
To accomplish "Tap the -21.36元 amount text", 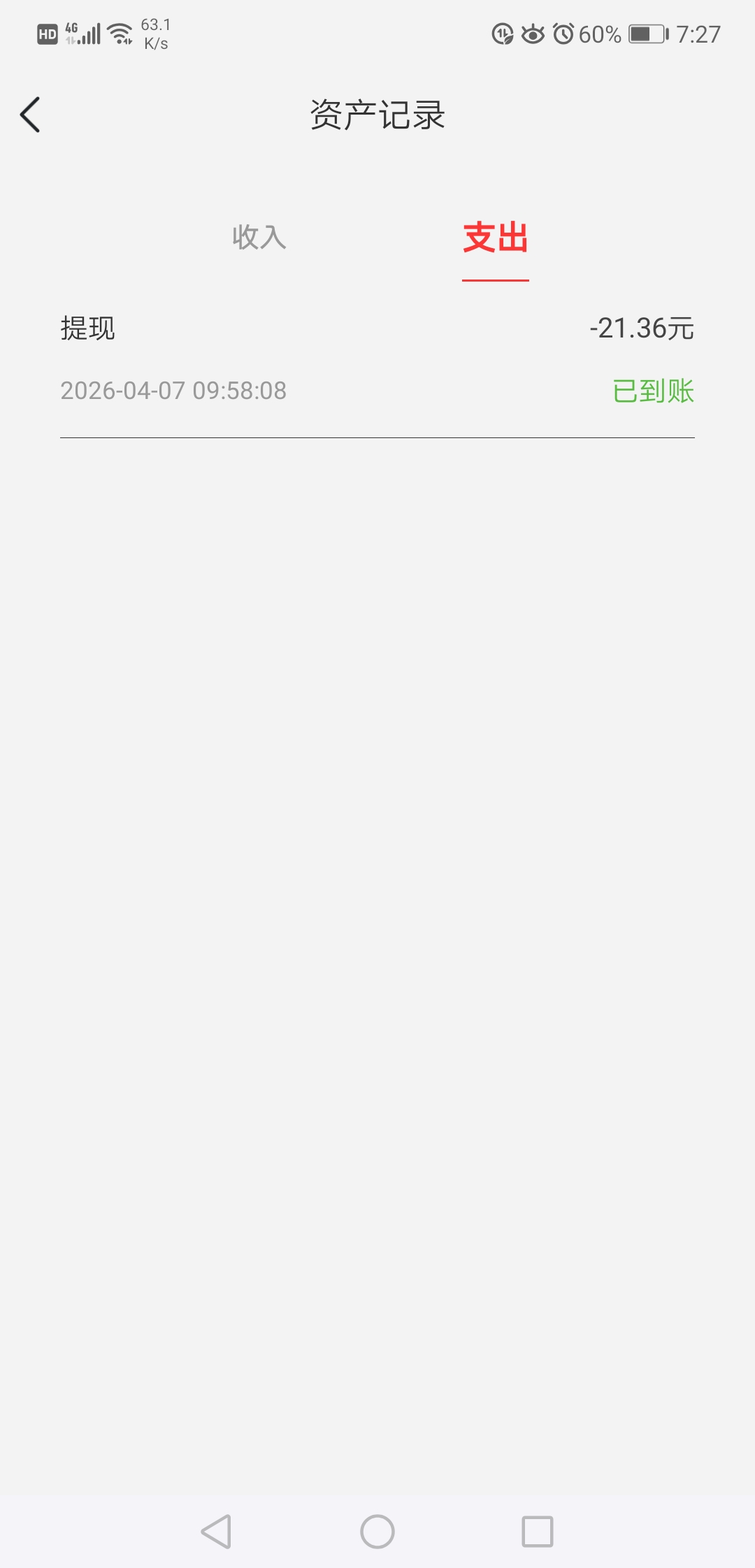I will [x=642, y=328].
